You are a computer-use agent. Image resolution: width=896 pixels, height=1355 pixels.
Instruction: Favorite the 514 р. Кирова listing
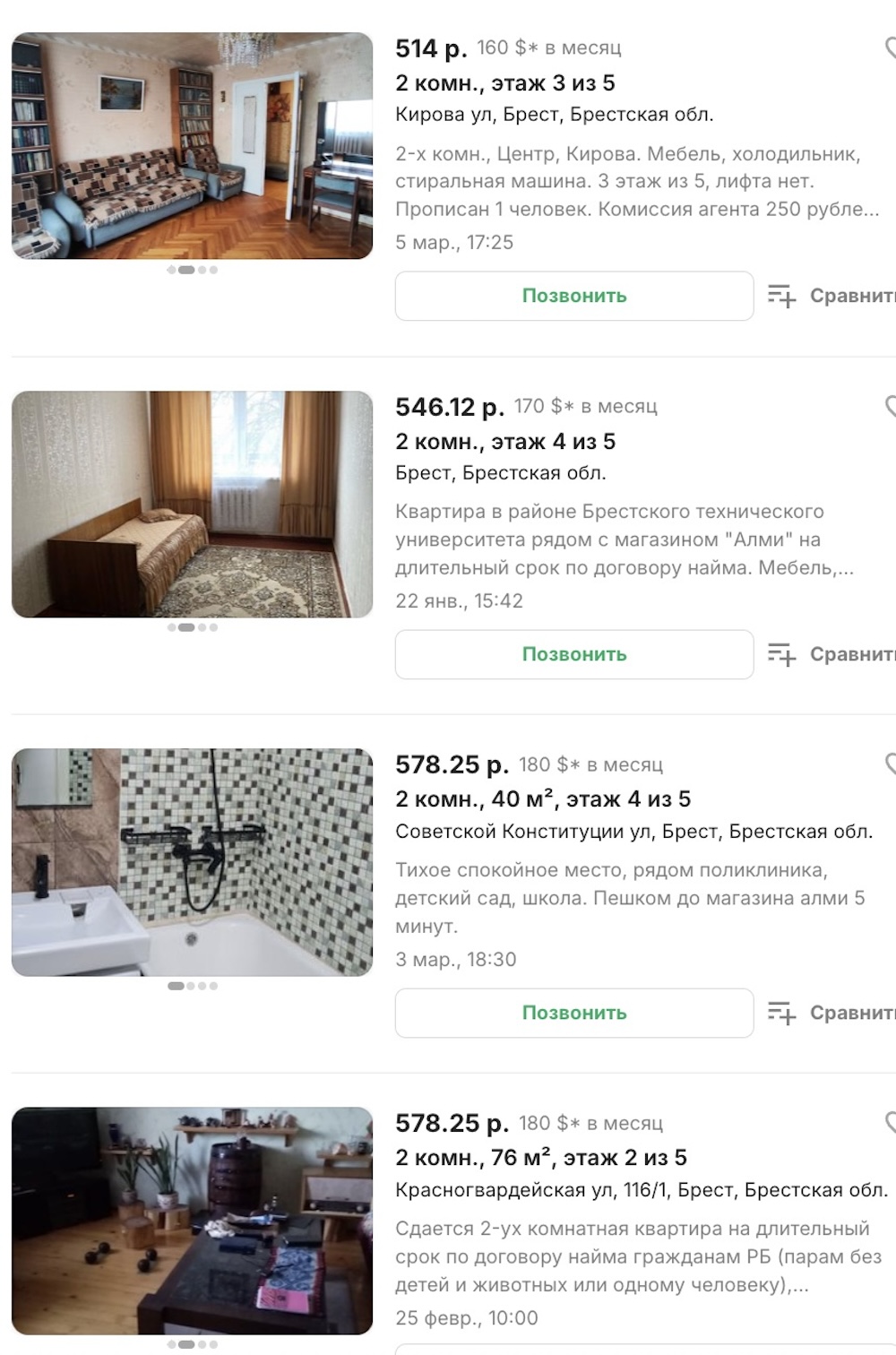coord(891,47)
